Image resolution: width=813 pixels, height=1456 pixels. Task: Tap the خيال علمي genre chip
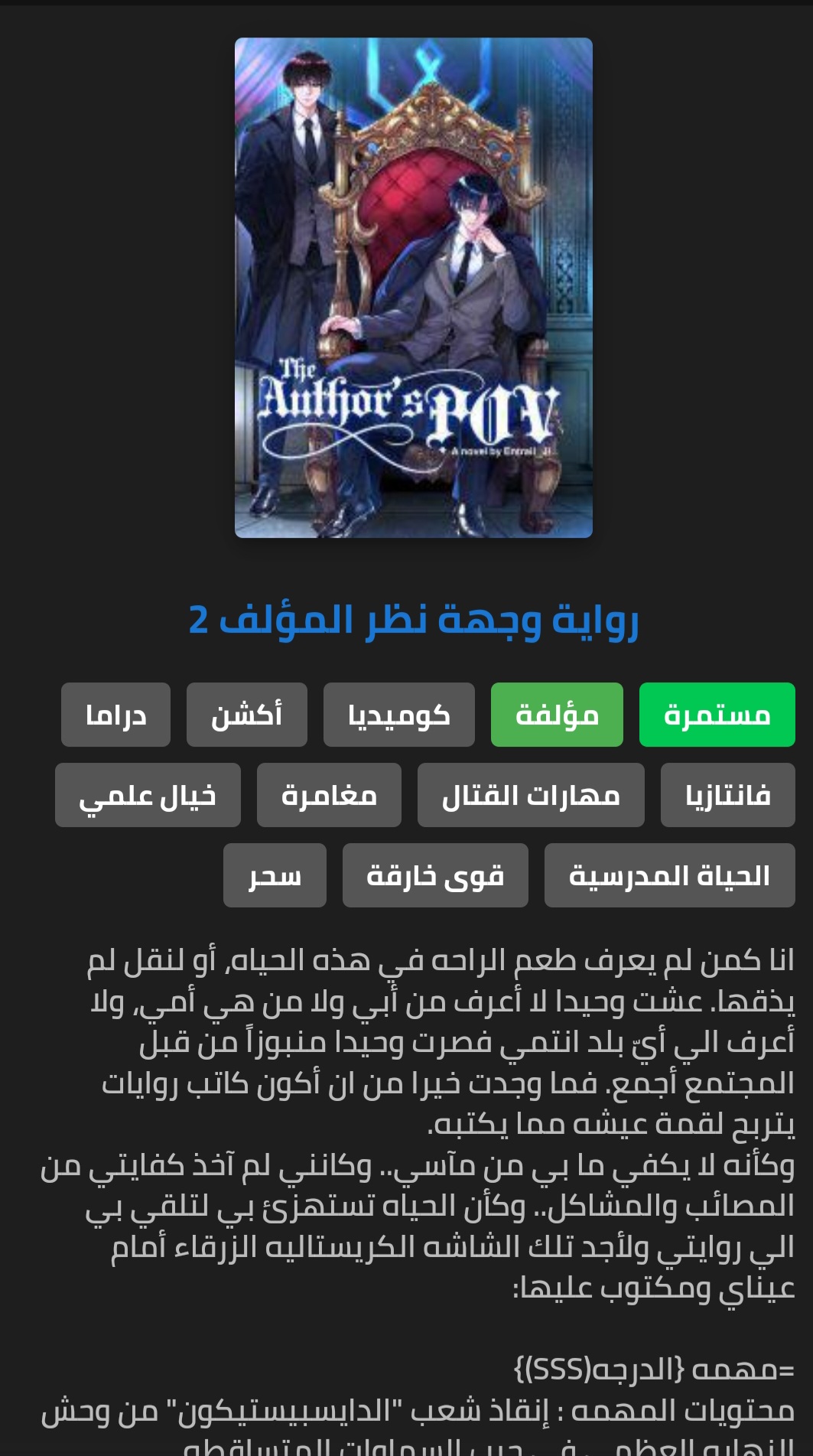click(x=148, y=795)
